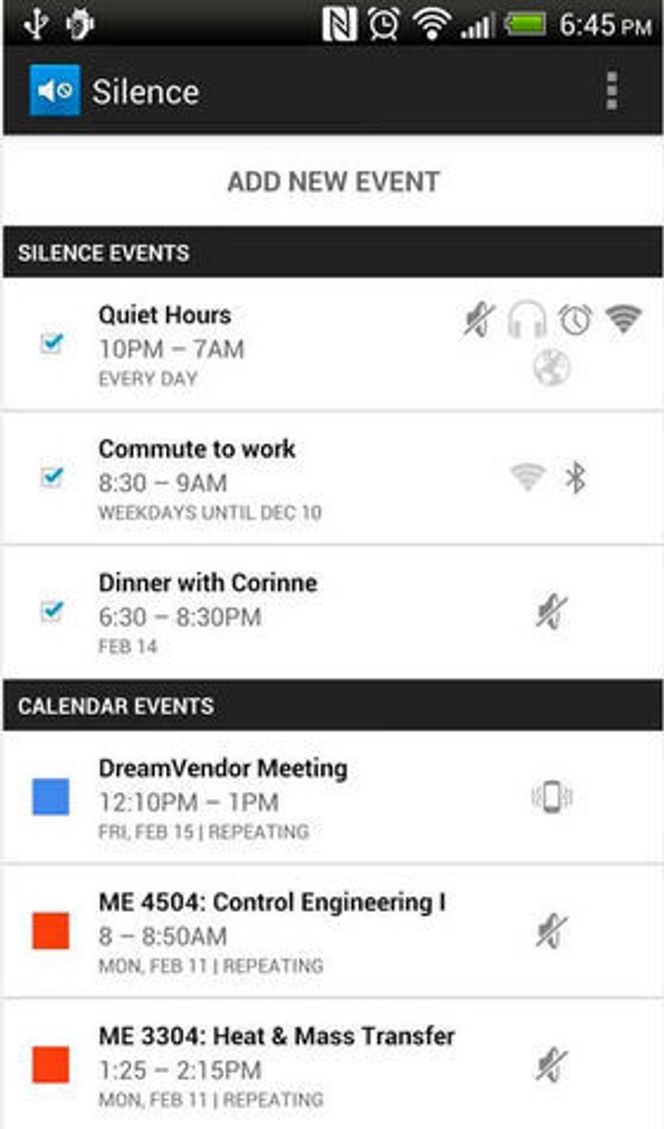Open ME 3304: Heat & Mass Transfer event
This screenshot has height=1129, width=664.
click(x=333, y=1064)
